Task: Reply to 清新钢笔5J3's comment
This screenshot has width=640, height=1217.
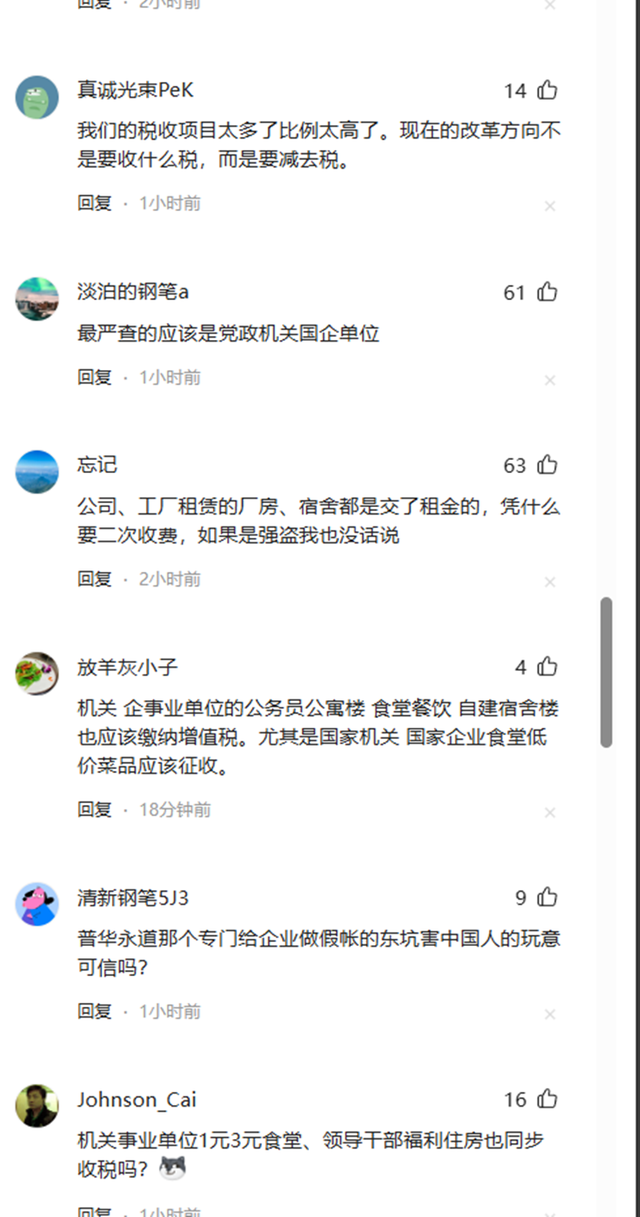Action: (95, 1011)
